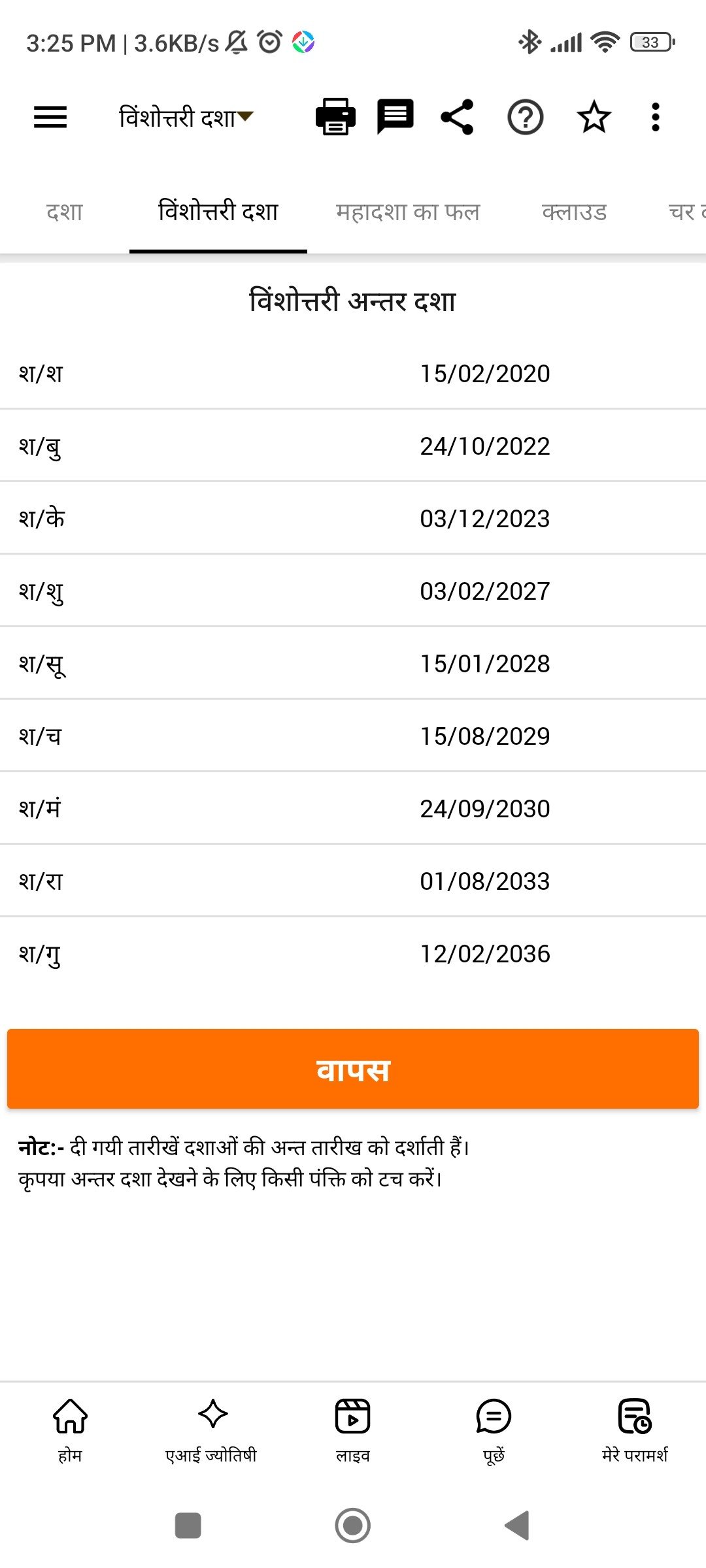The height and width of the screenshot is (1568, 706).
Task: Switch to the दशा tab
Action: tap(65, 212)
